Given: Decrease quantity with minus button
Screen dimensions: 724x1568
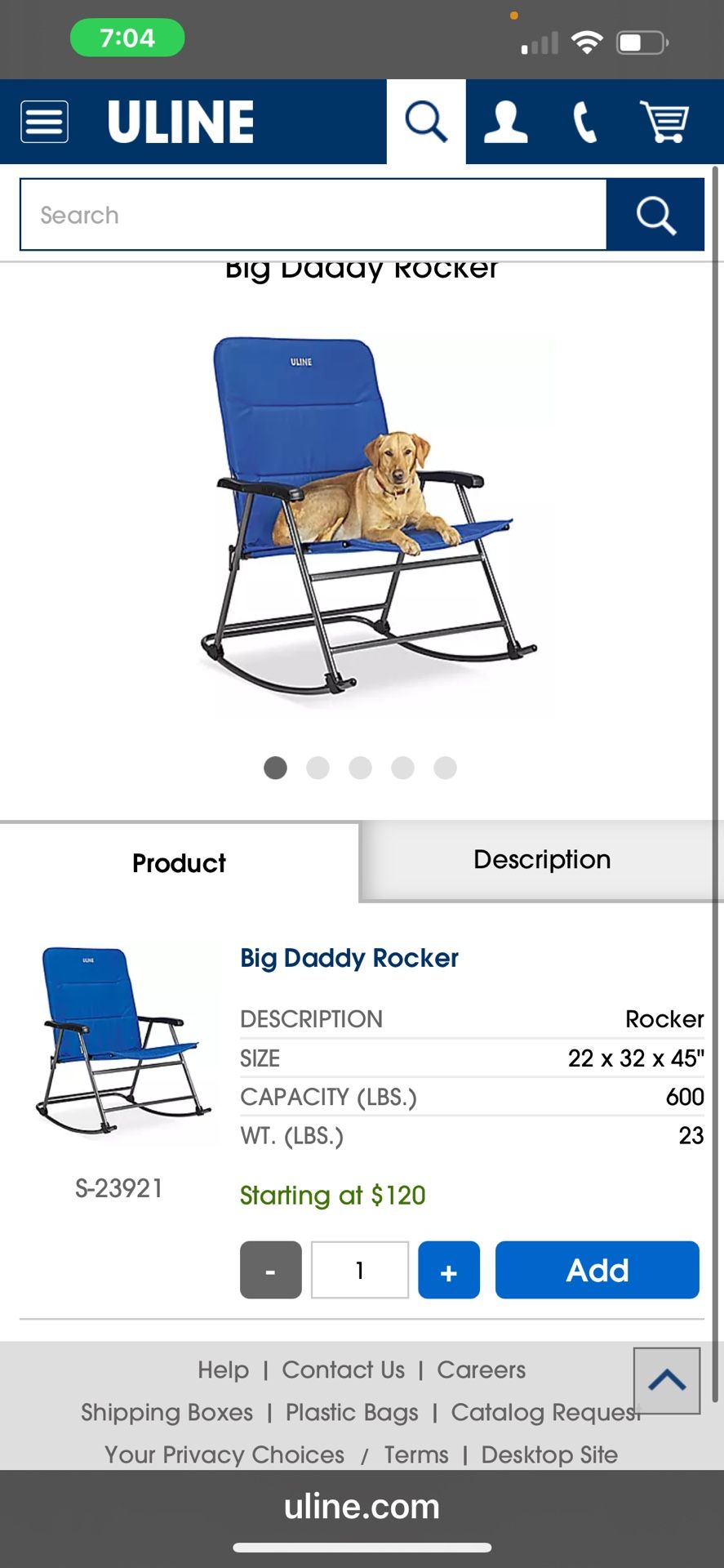Looking at the screenshot, I should point(270,1270).
